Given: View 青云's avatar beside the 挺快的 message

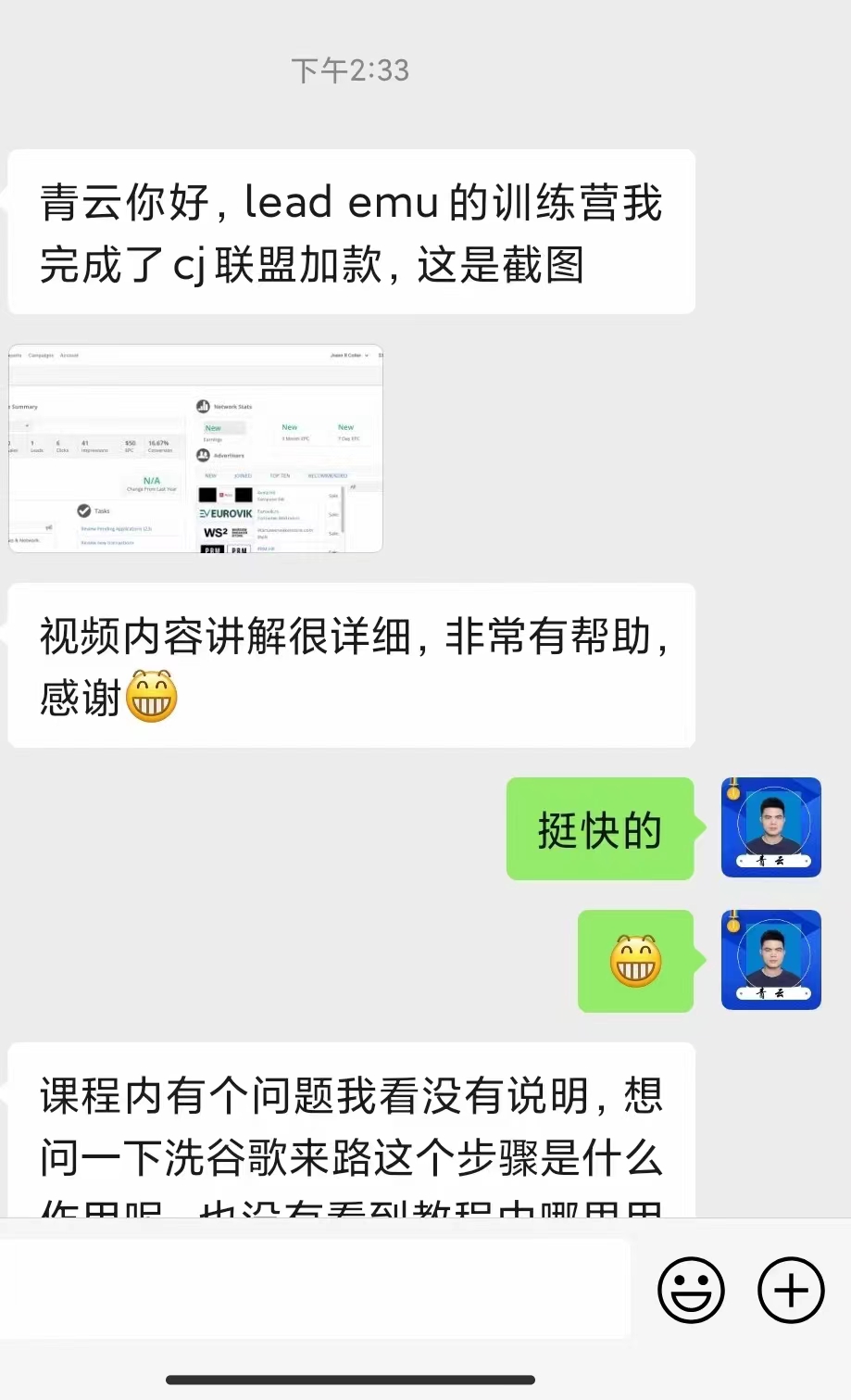Looking at the screenshot, I should [770, 827].
